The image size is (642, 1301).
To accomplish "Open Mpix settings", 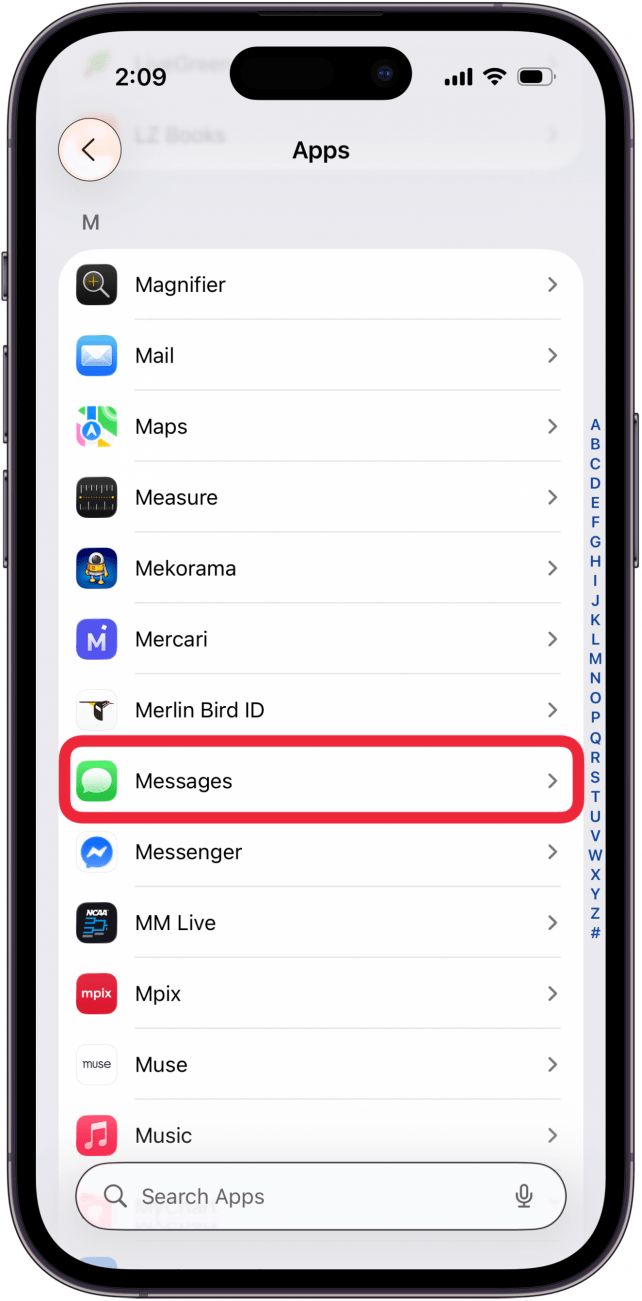I will [320, 995].
